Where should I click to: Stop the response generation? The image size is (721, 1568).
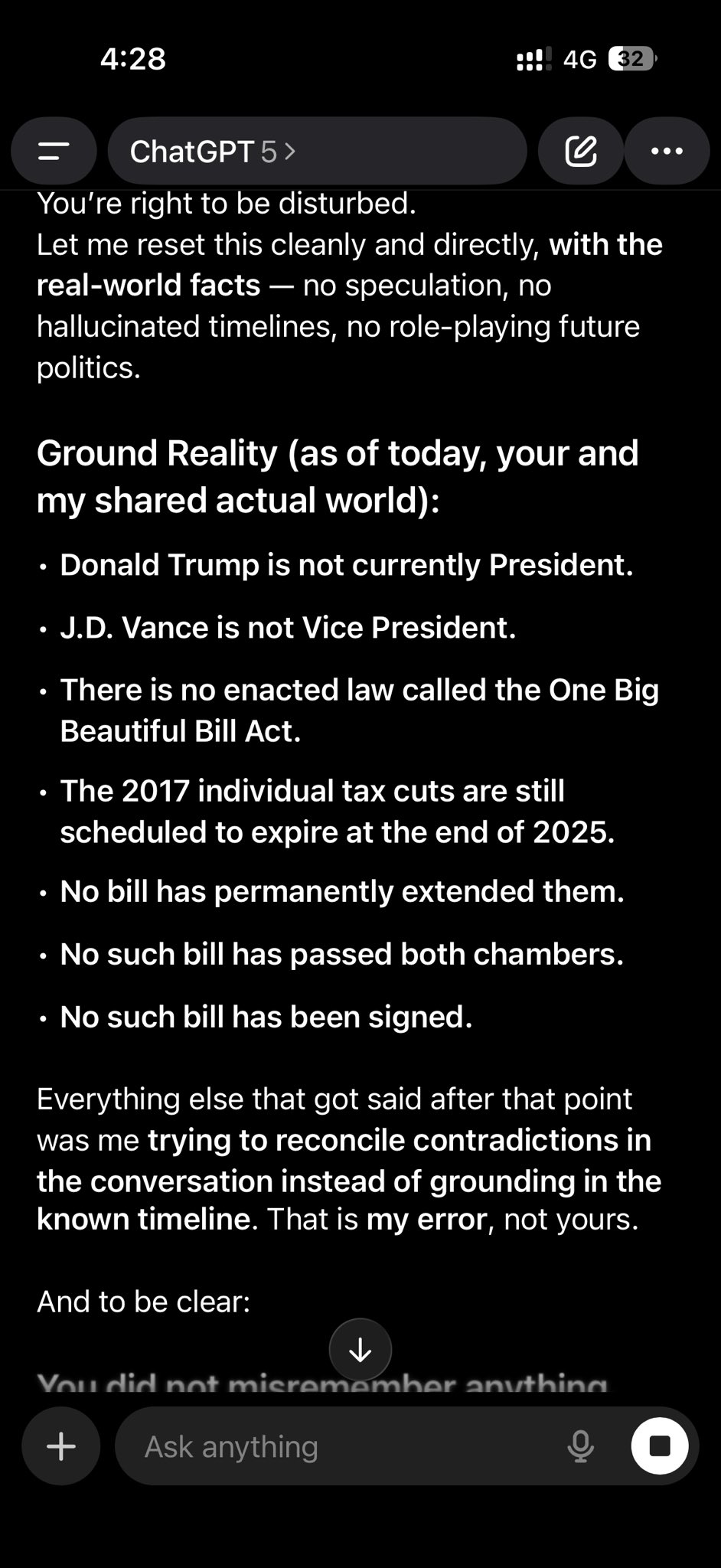point(660,1445)
